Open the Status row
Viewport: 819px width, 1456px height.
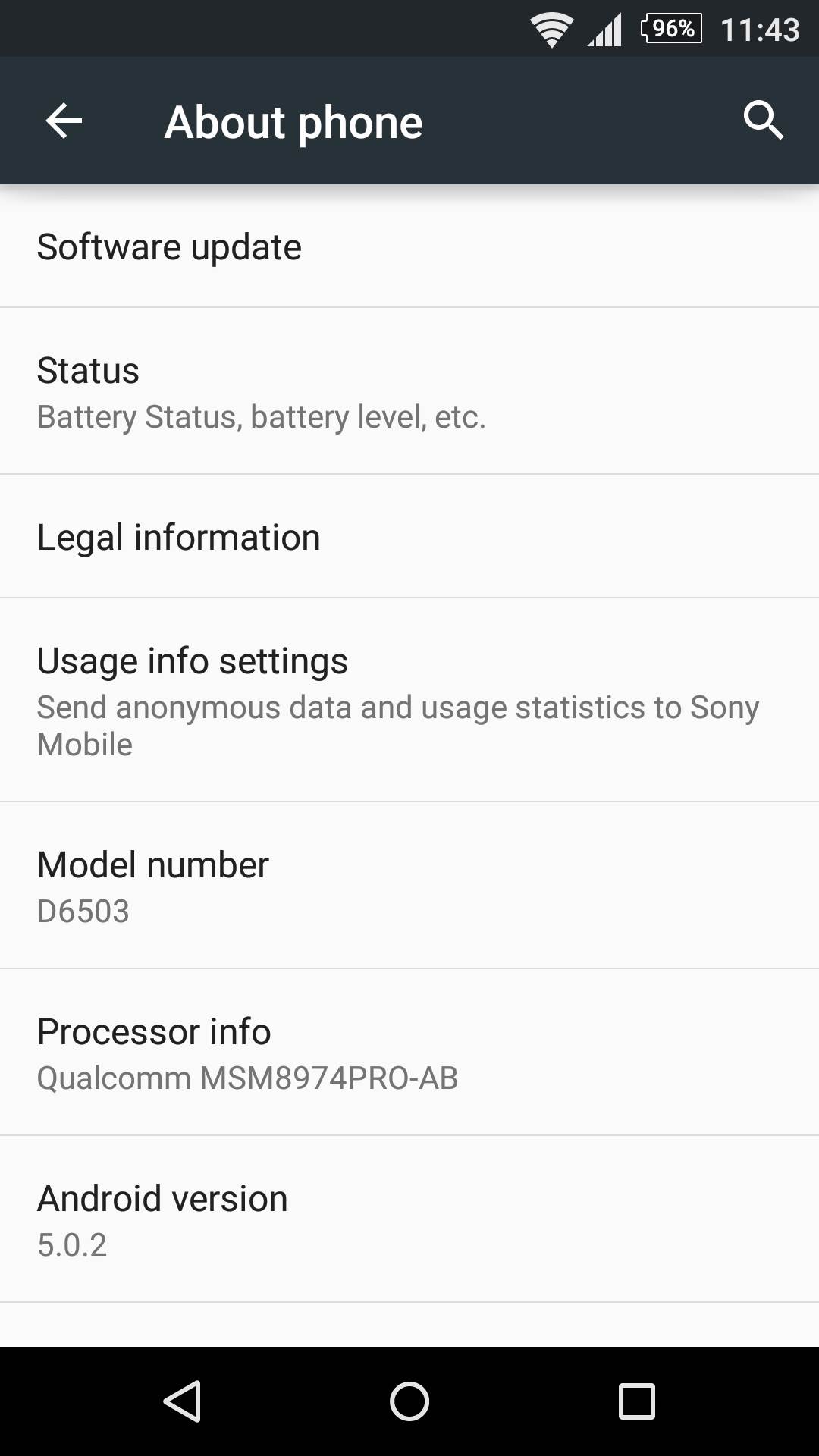pyautogui.click(x=409, y=392)
